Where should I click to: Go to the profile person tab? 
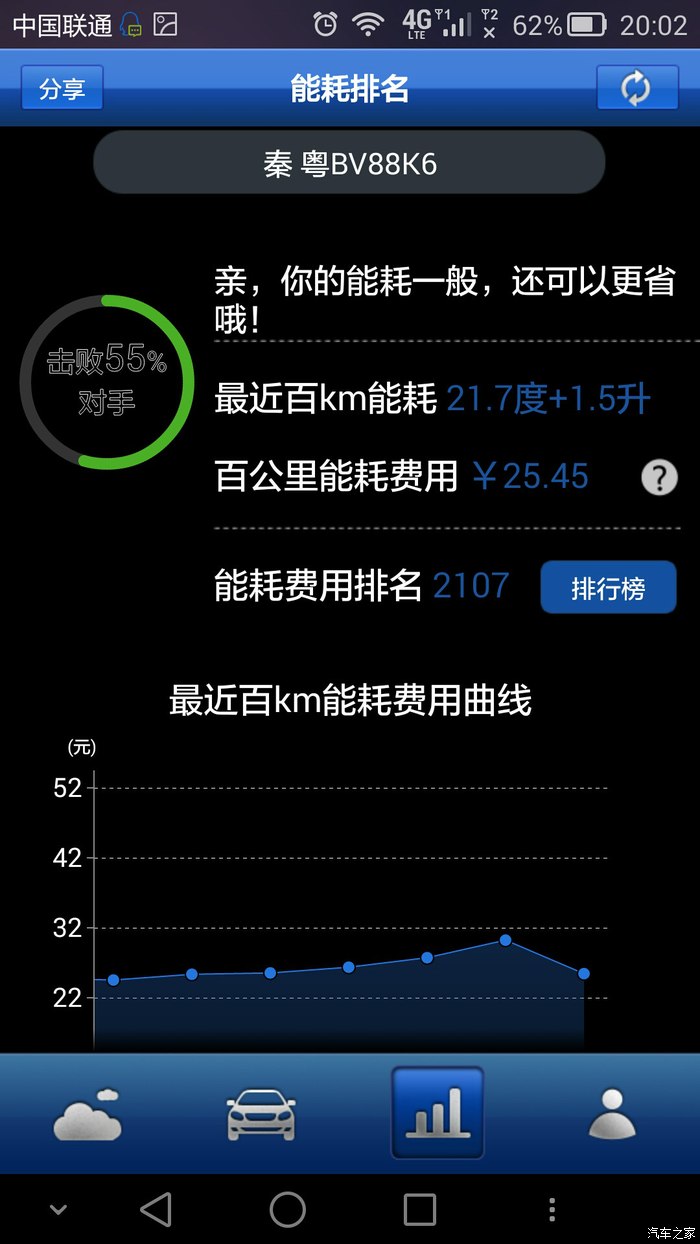(x=612, y=1114)
